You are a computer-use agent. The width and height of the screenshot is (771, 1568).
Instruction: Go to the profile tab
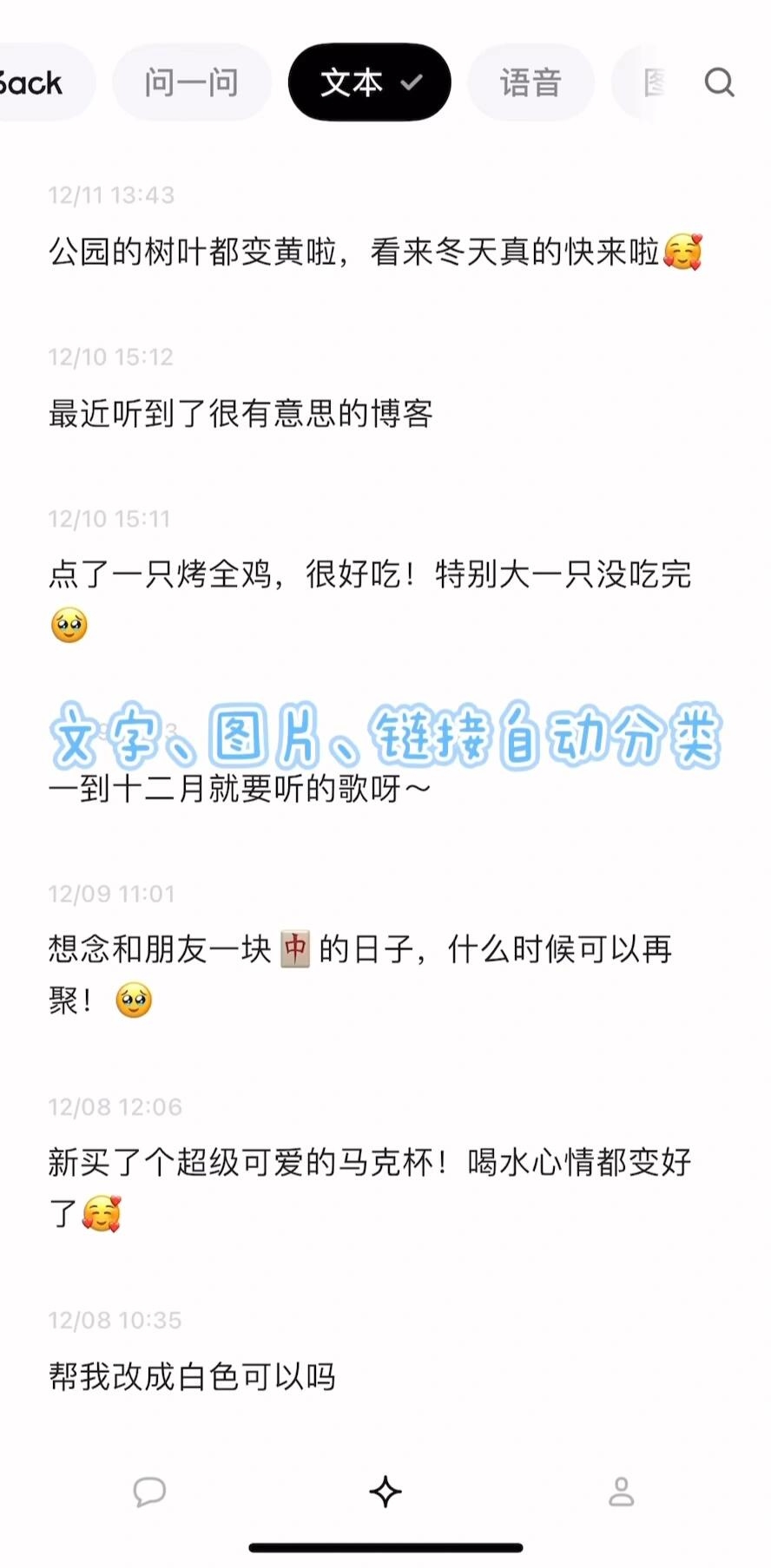coord(622,1492)
